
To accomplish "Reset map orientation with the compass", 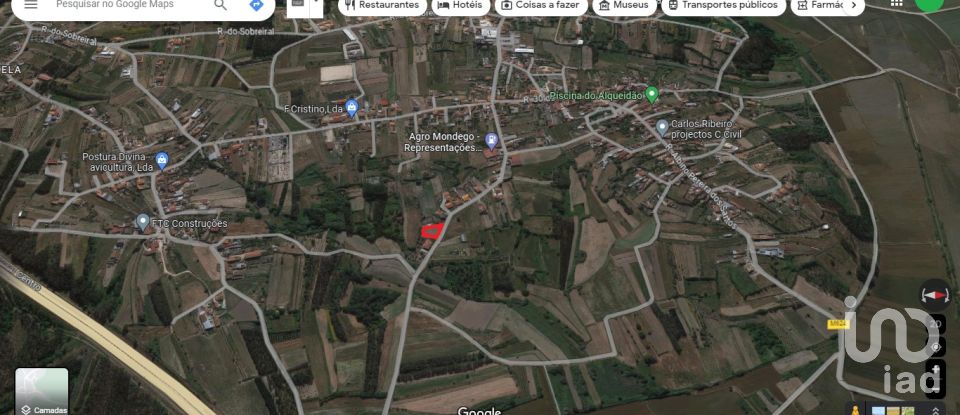I will click(x=933, y=295).
